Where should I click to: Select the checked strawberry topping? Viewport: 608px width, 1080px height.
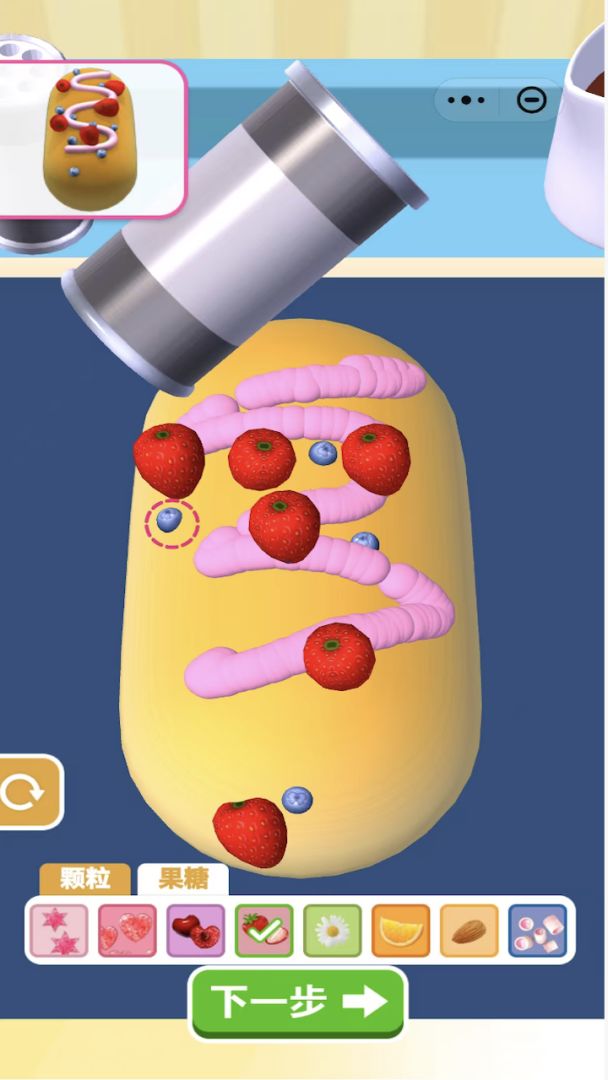(x=264, y=931)
